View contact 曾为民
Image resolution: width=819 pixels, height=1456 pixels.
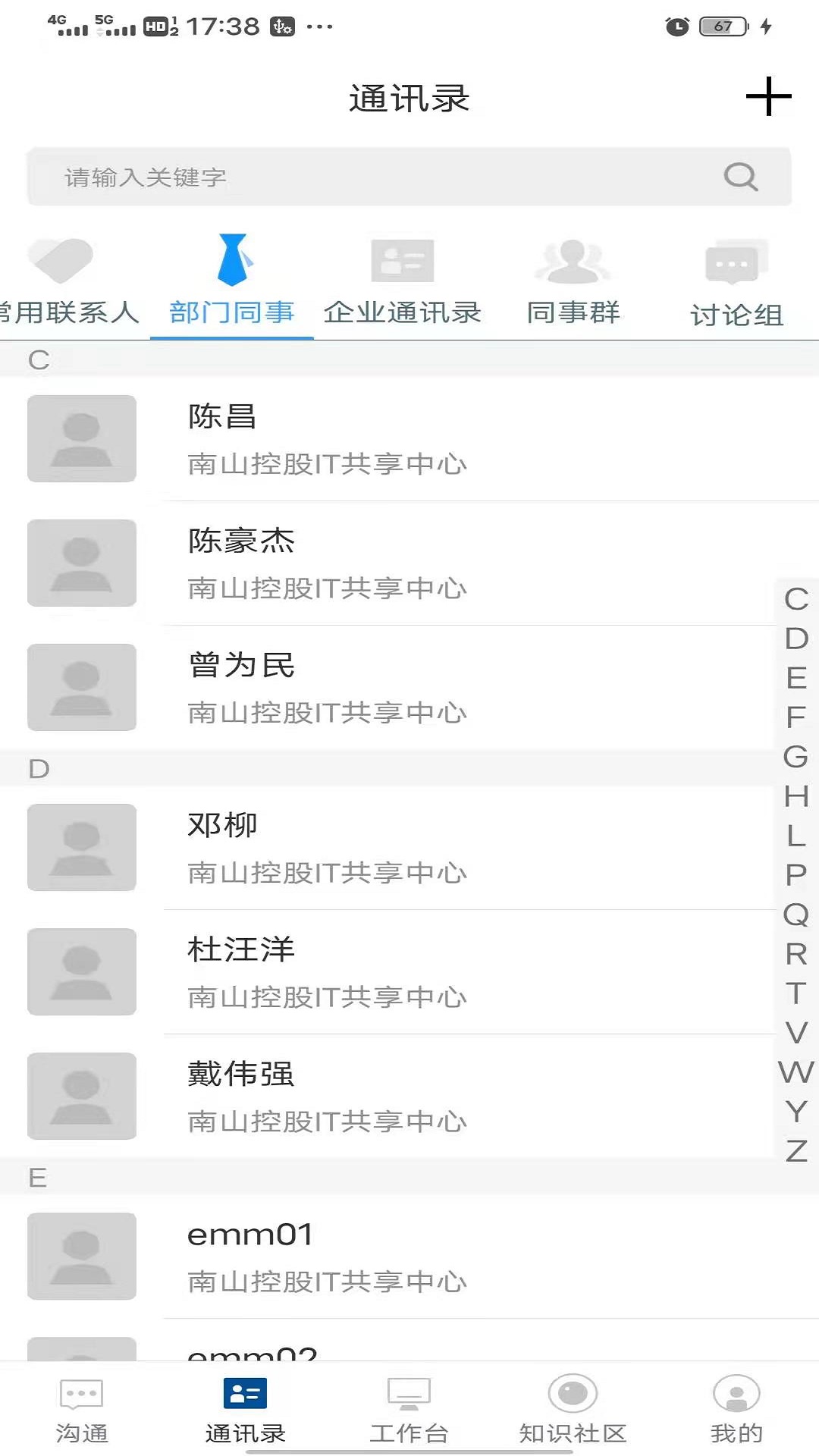[x=409, y=687]
